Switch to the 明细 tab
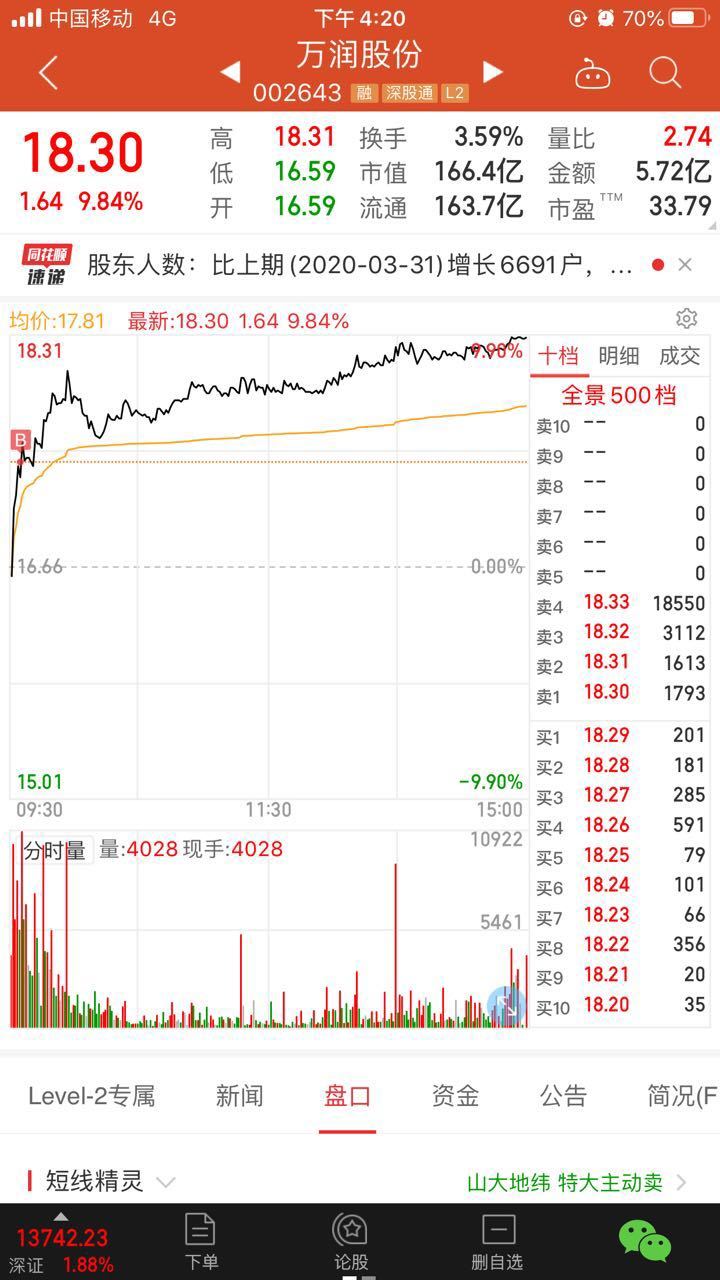Viewport: 720px width, 1280px height. point(619,356)
